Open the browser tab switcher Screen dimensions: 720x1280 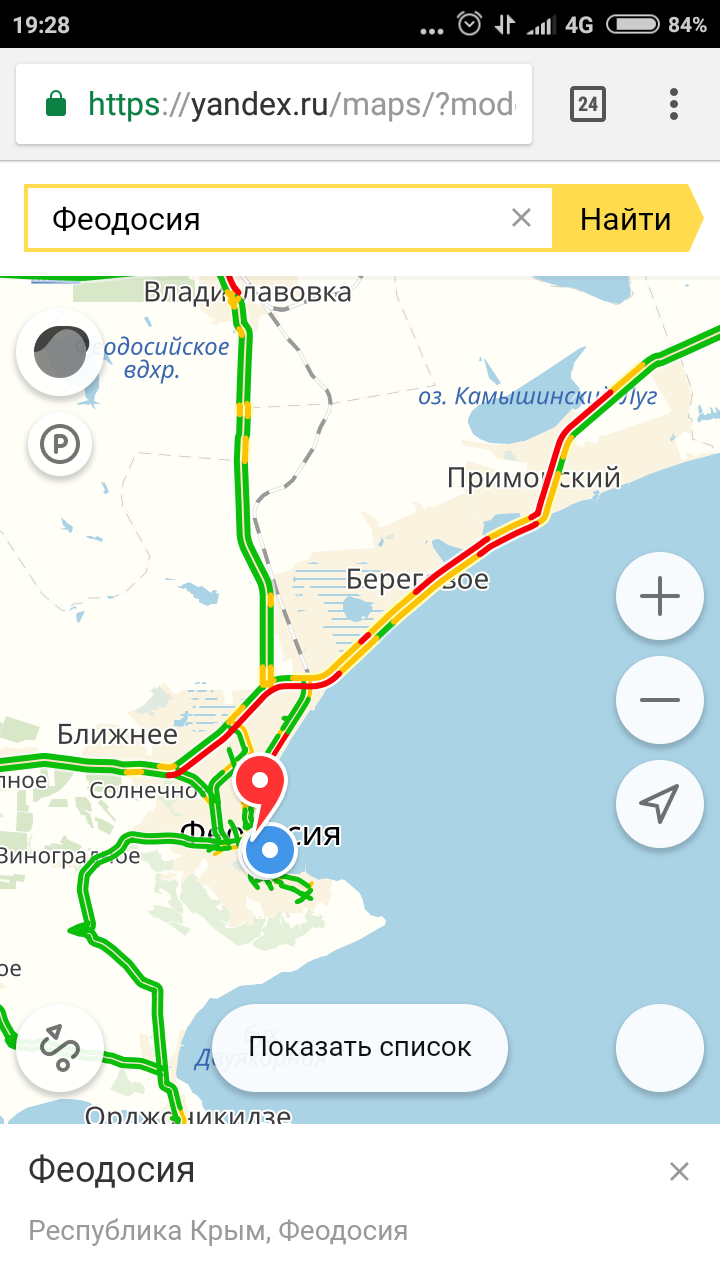[x=588, y=104]
